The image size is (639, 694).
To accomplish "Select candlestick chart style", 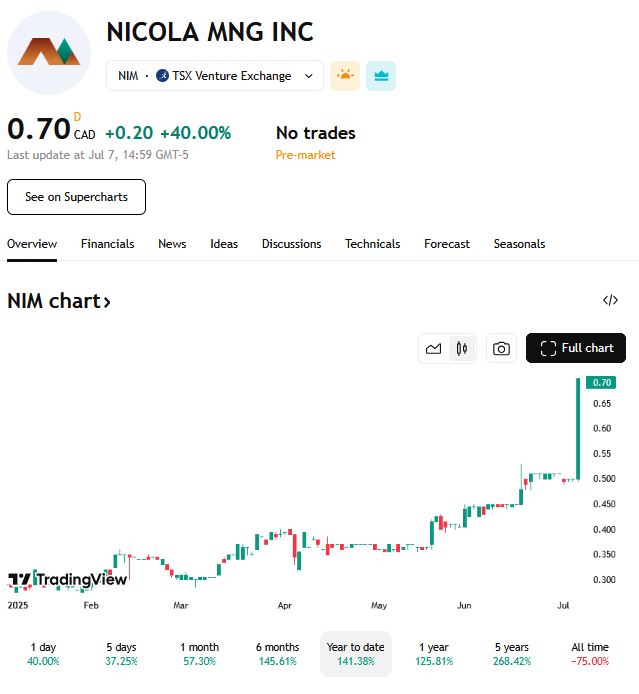I will (461, 348).
